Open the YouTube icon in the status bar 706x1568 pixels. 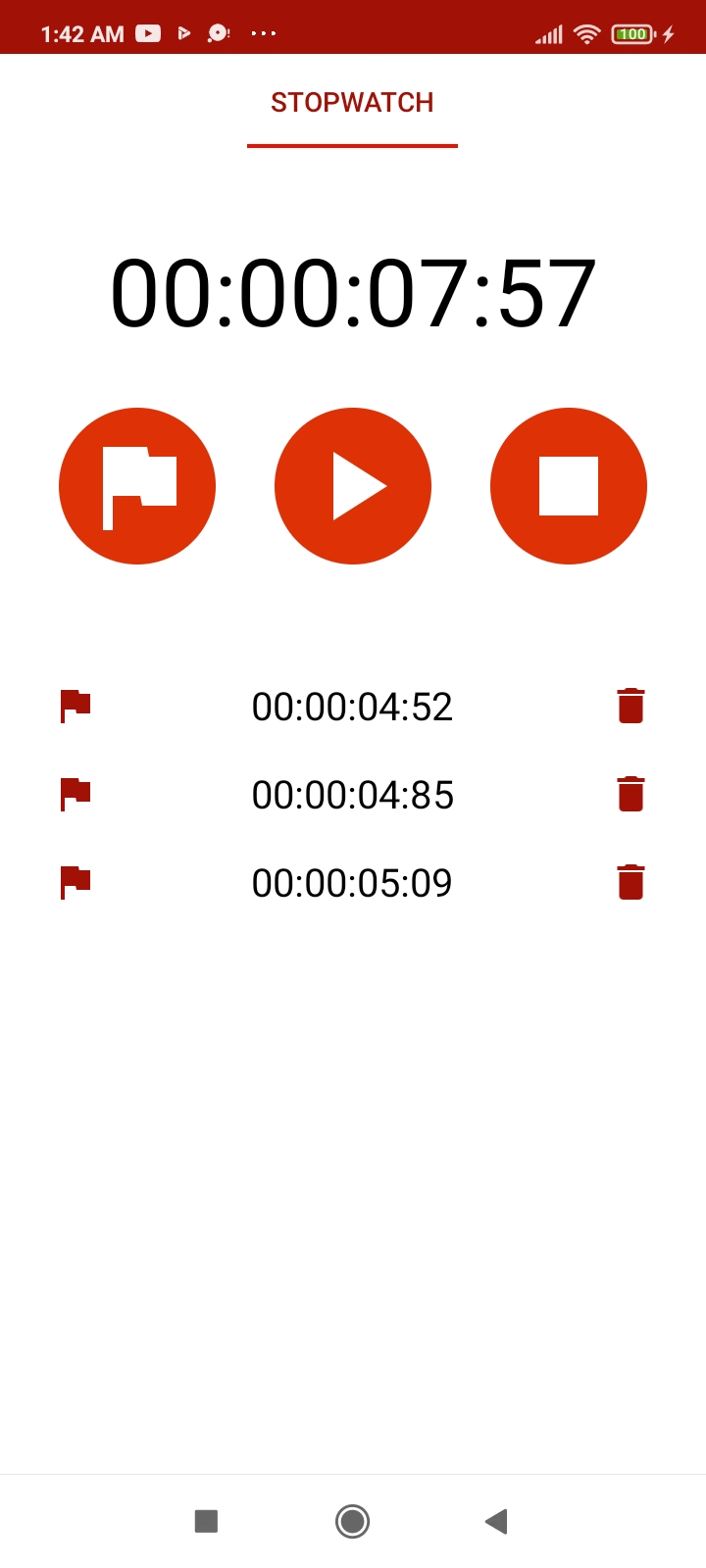(148, 32)
